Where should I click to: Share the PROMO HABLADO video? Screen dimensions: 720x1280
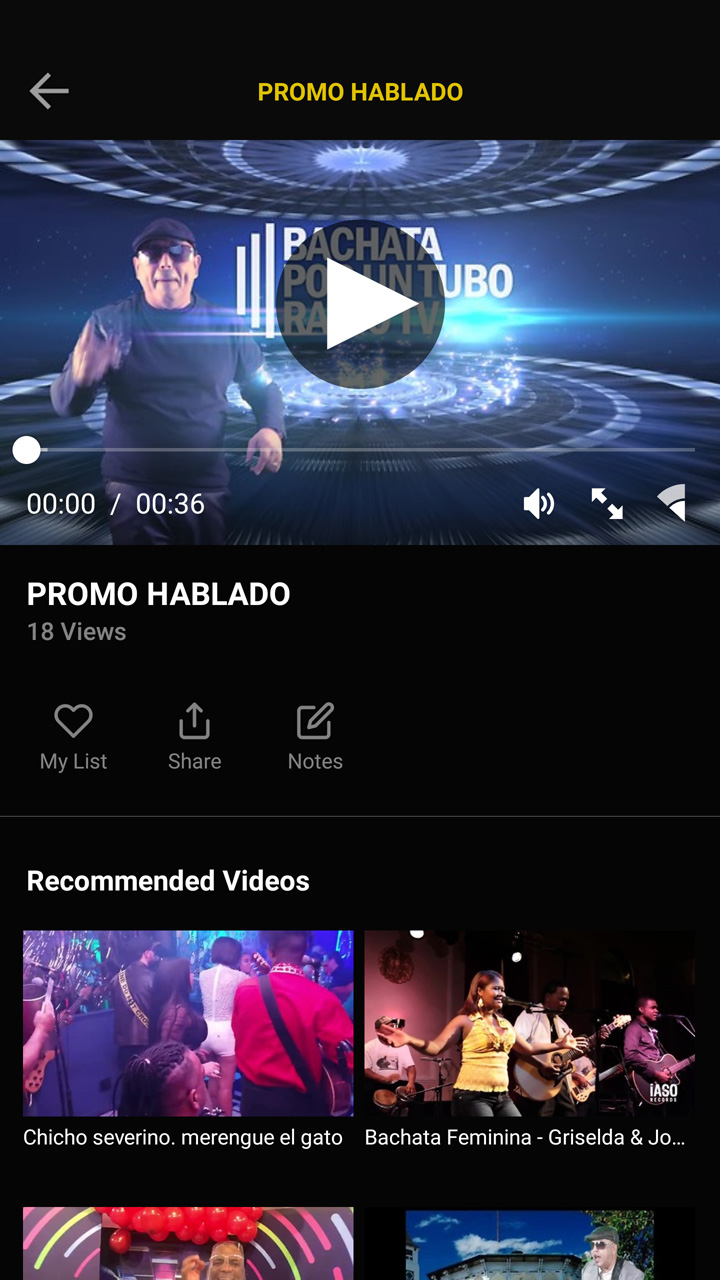[194, 736]
